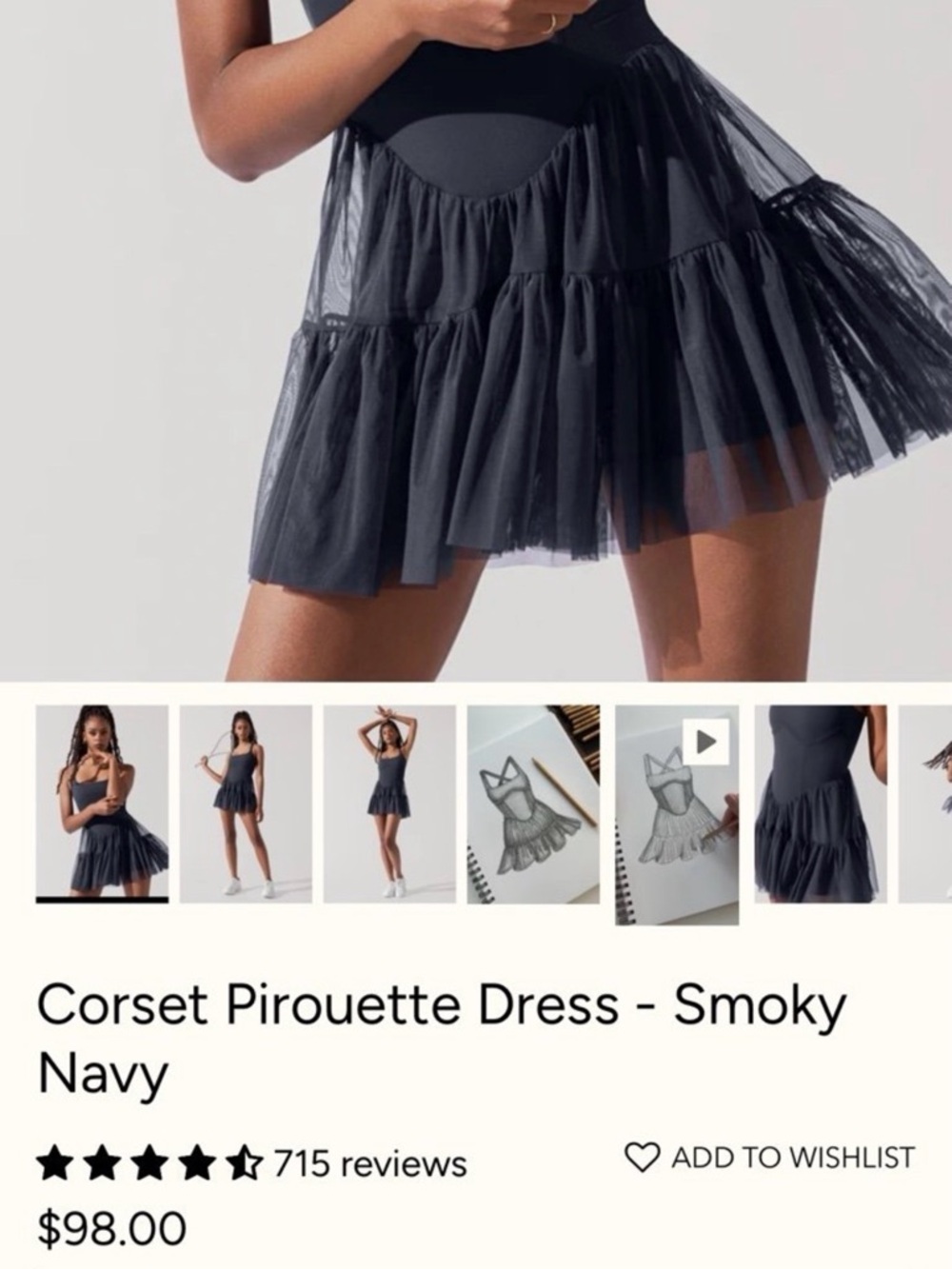This screenshot has width=952, height=1269.
Task: Tap the main product photo to zoom
Action: point(476,343)
